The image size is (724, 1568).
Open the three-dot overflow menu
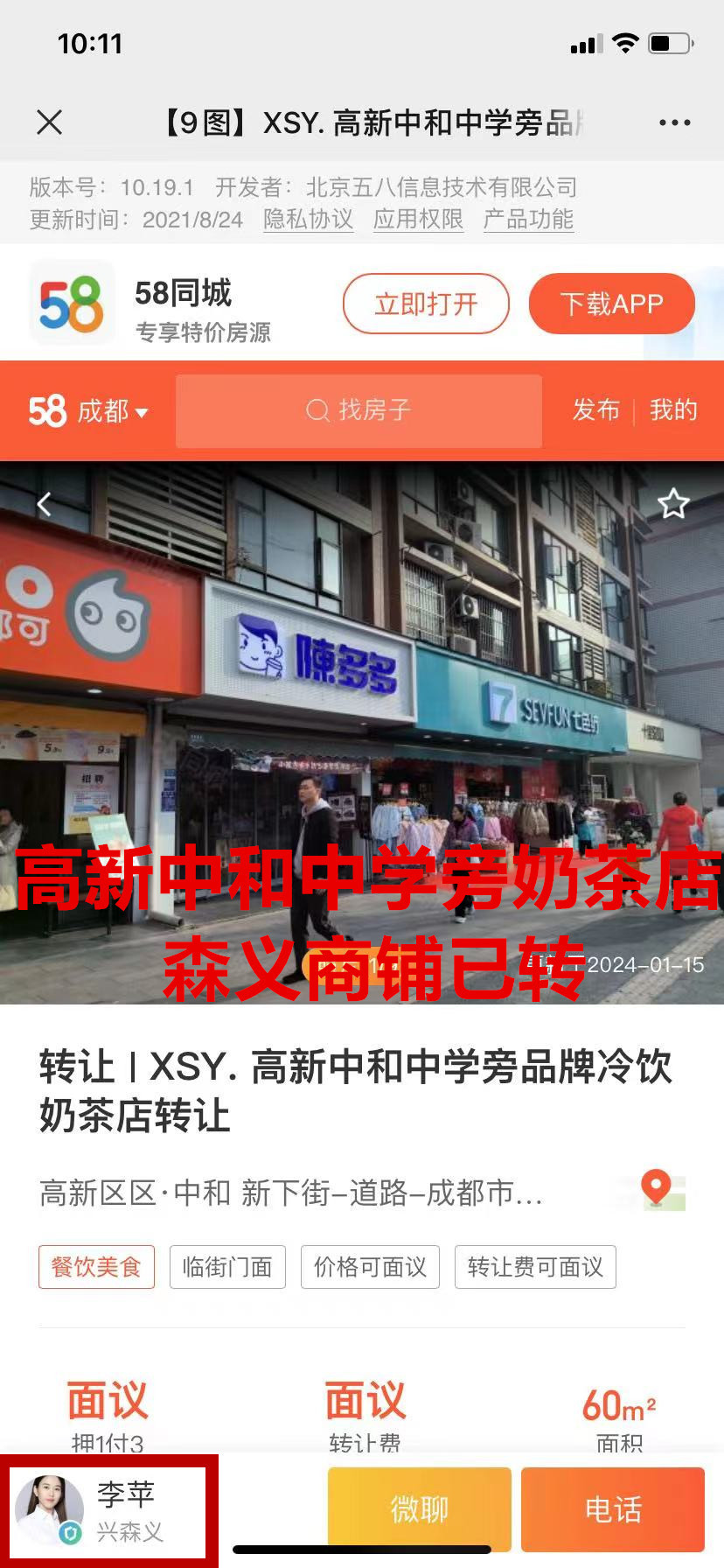[x=674, y=122]
